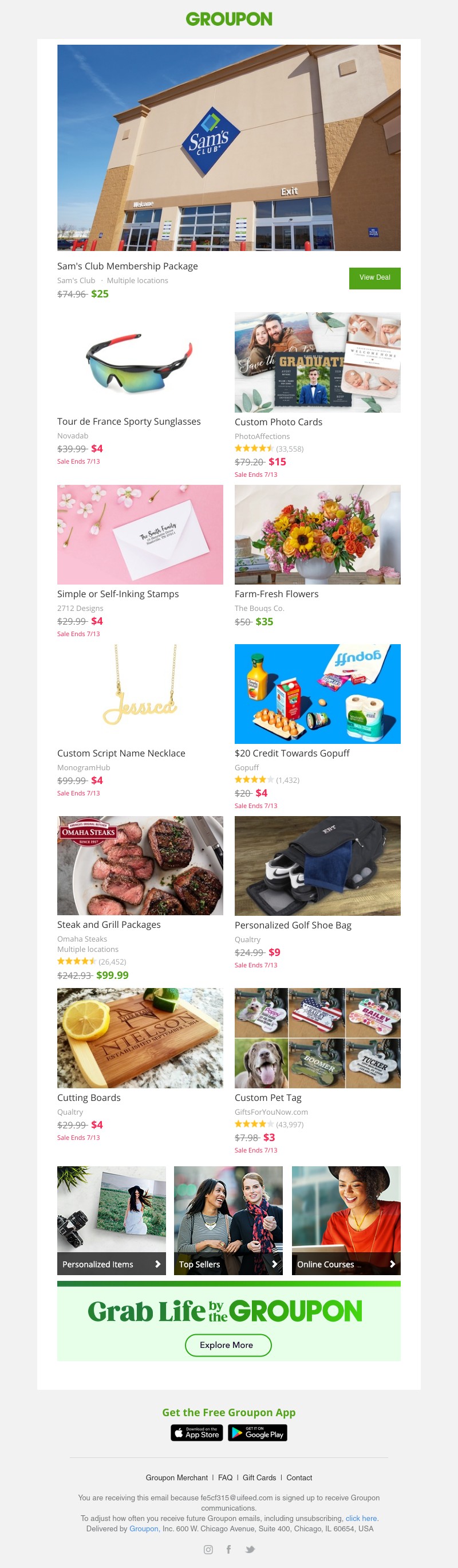Image resolution: width=458 pixels, height=1568 pixels.
Task: Open the Personalized Golf Shoe Bag deal
Action: point(293,924)
